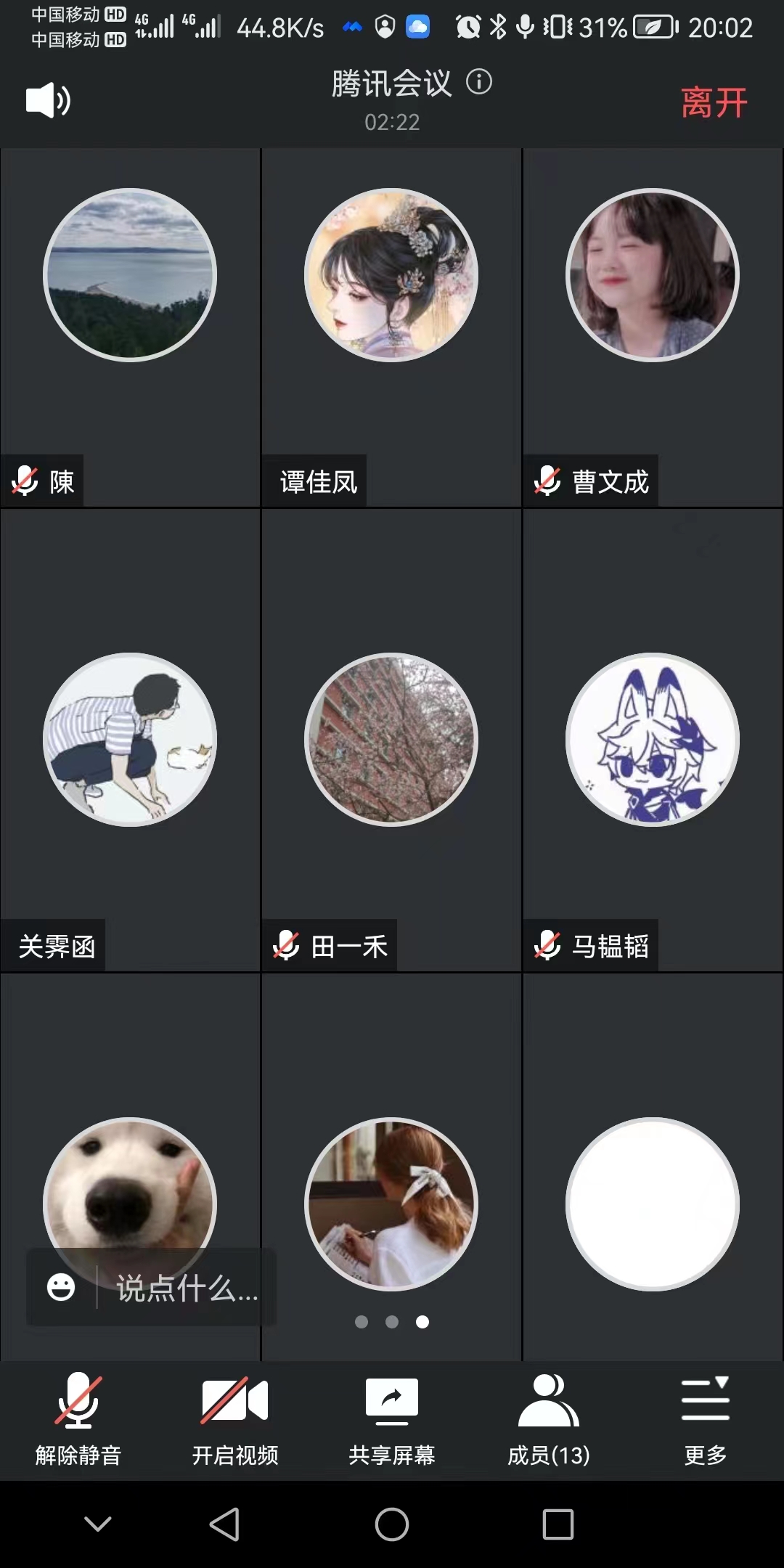Turn on camera with 开启视频
This screenshot has height=1568, width=784.
234,1419
